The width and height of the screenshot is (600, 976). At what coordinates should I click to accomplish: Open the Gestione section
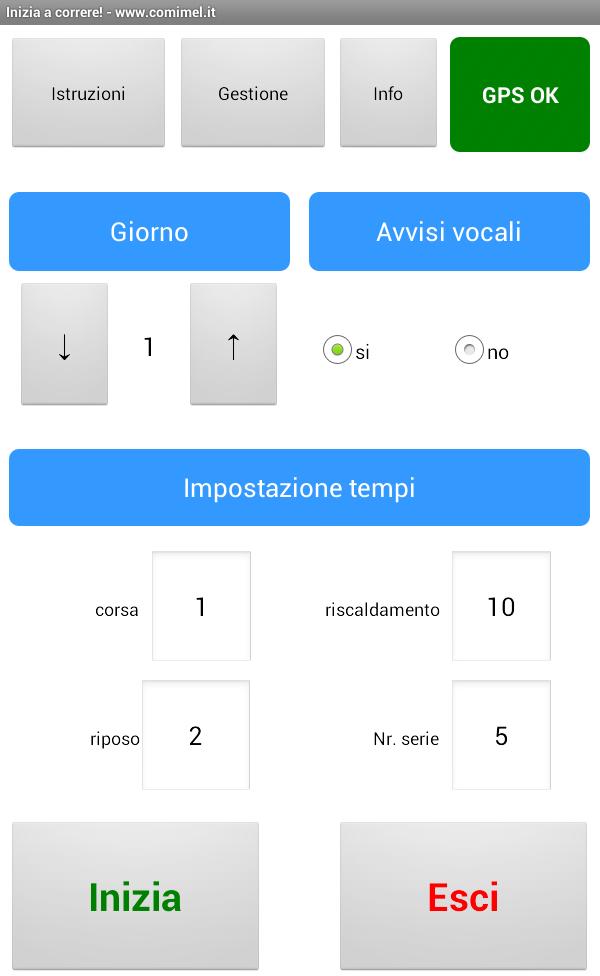pos(253,93)
